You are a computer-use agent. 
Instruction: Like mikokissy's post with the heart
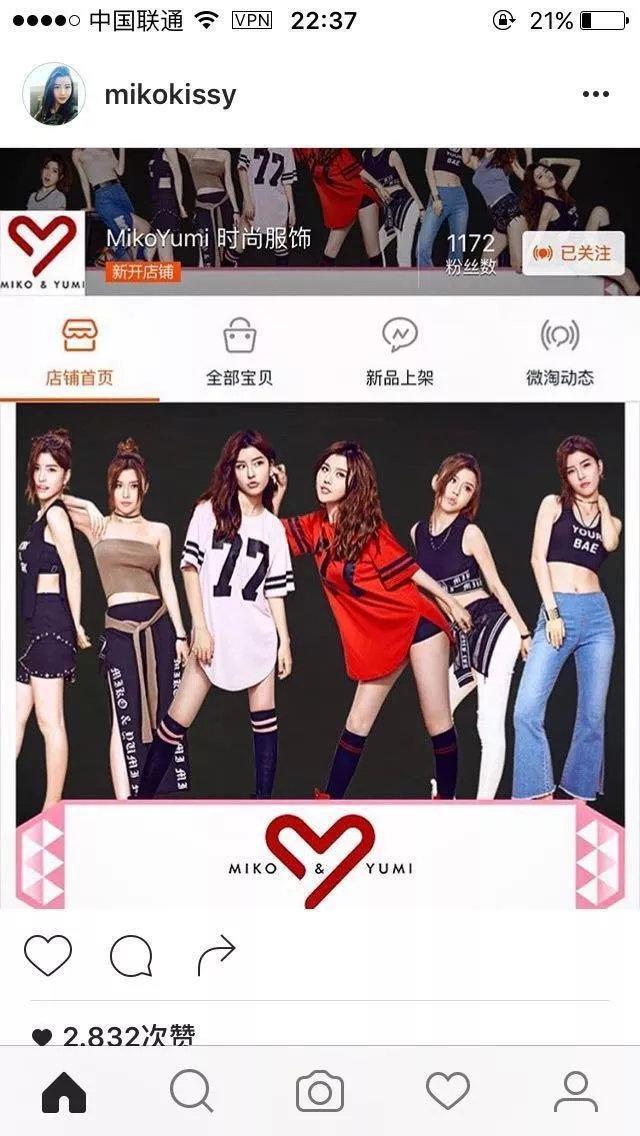tap(48, 956)
